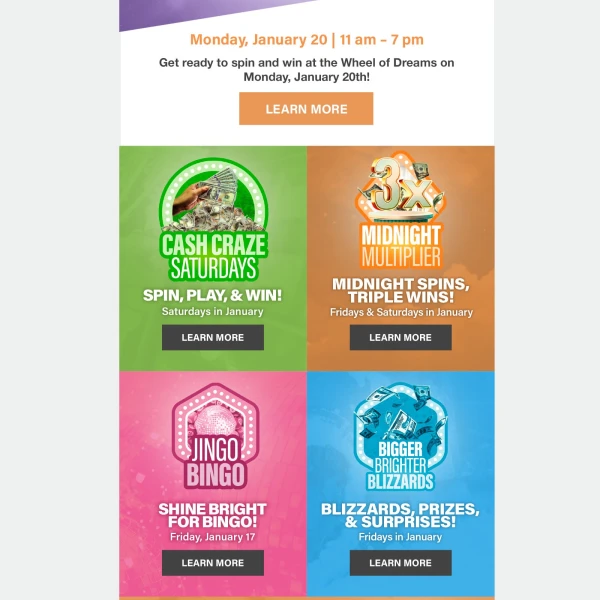This screenshot has height=600, width=600.
Task: Tap Learn More for Wheel of Dreams
Action: pos(306,109)
